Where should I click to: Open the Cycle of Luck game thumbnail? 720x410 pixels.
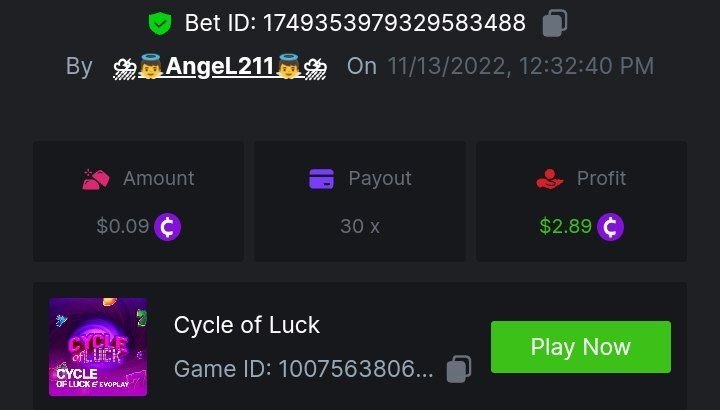(98, 347)
